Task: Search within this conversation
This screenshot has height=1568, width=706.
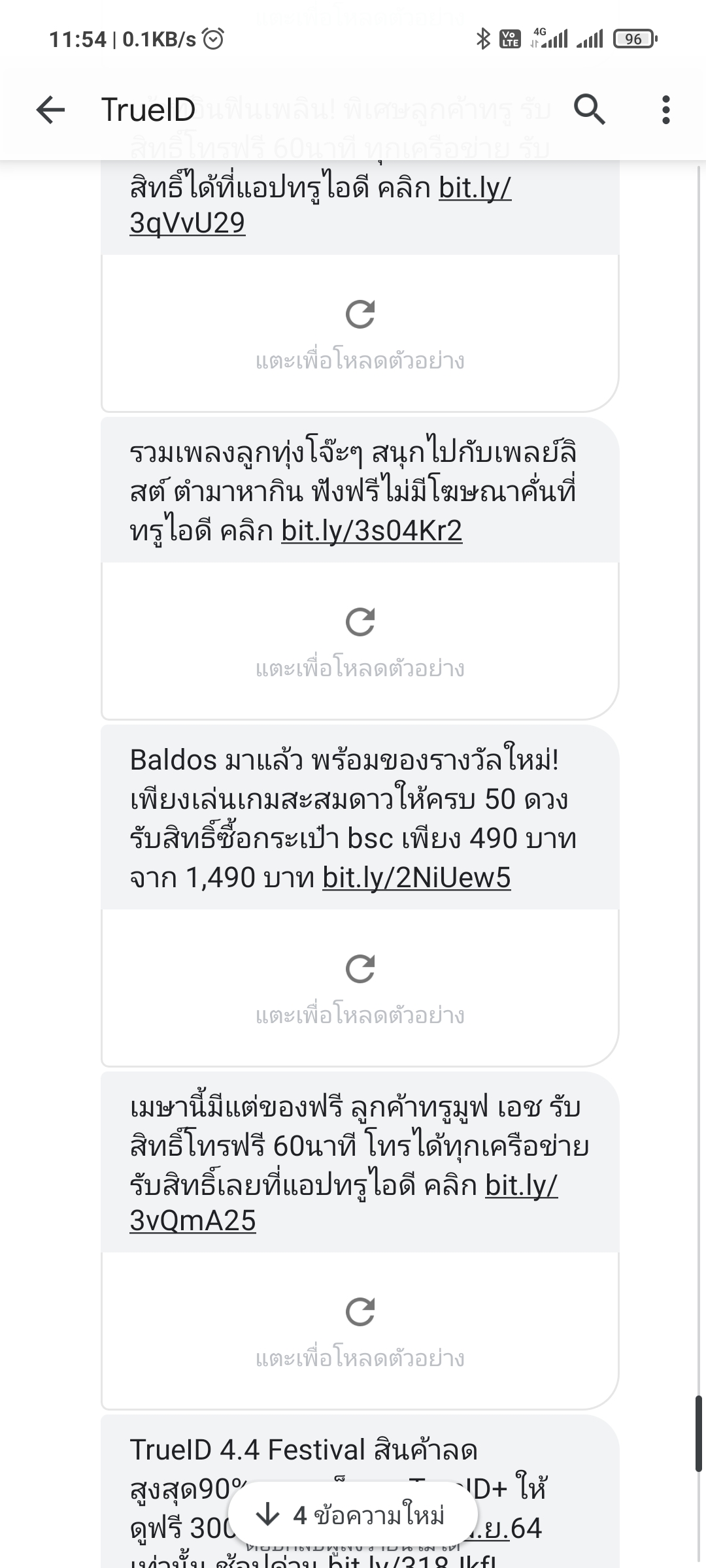Action: click(x=590, y=109)
